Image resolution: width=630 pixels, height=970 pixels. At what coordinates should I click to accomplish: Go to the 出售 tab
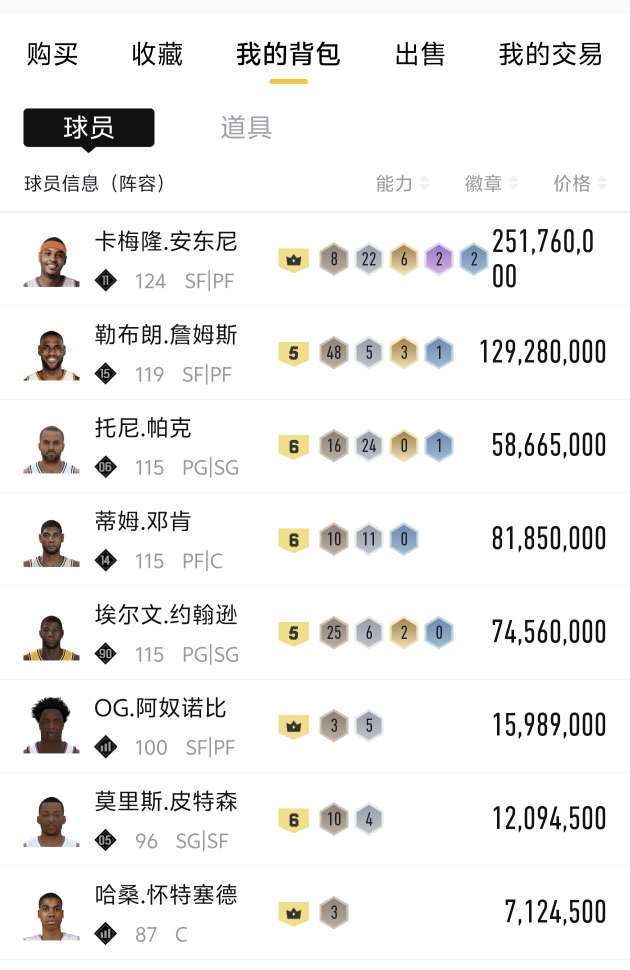(x=420, y=54)
